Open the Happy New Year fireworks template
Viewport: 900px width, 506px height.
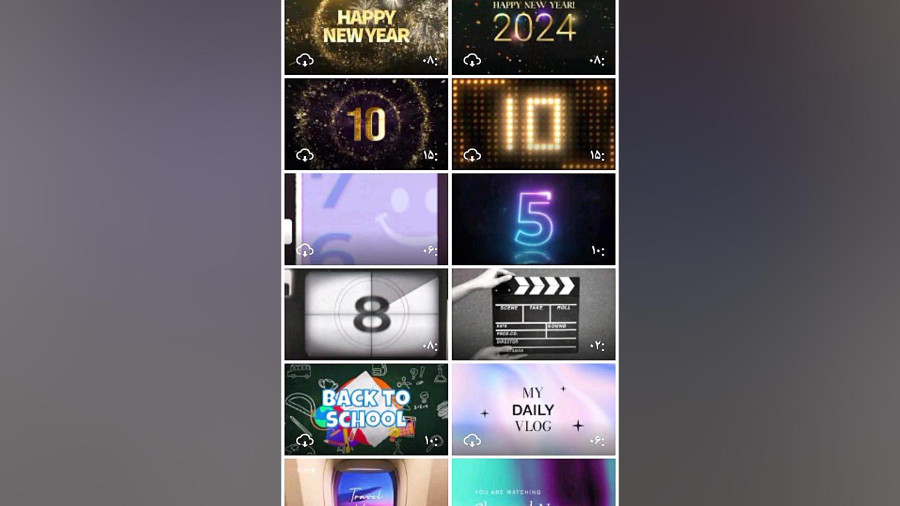point(366,30)
